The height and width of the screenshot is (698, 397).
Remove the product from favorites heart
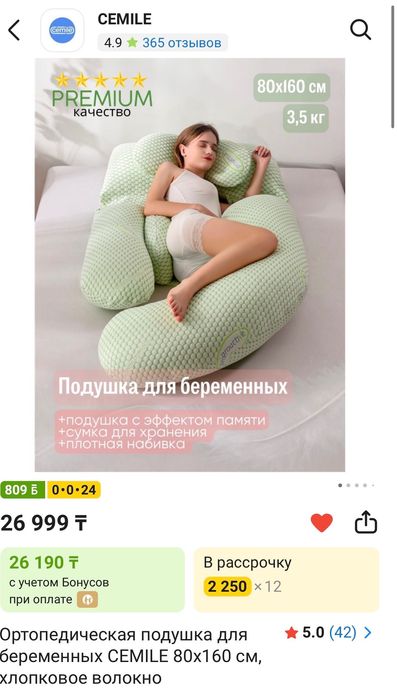coord(321,522)
